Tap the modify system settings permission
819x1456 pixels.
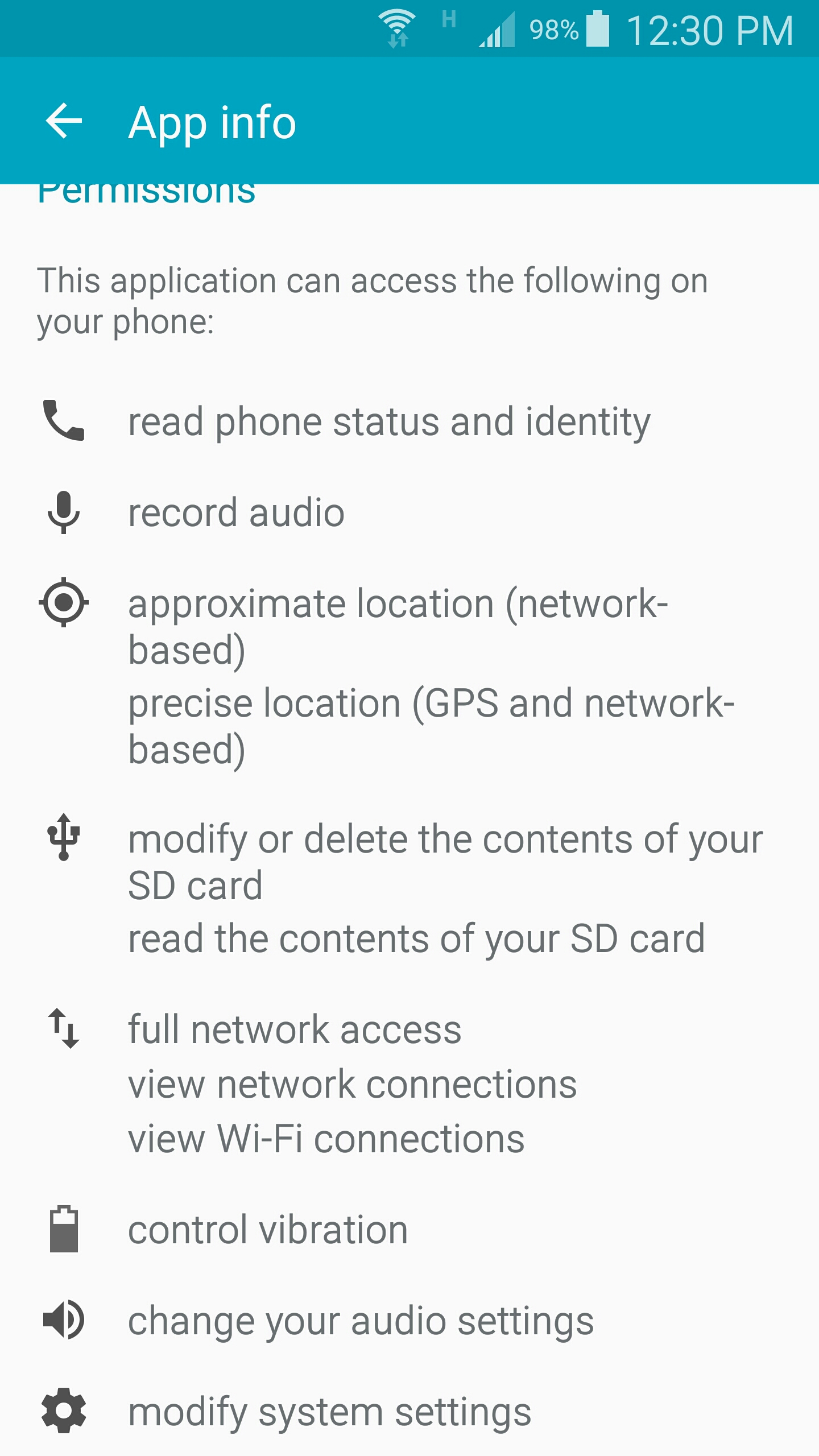(x=330, y=1412)
